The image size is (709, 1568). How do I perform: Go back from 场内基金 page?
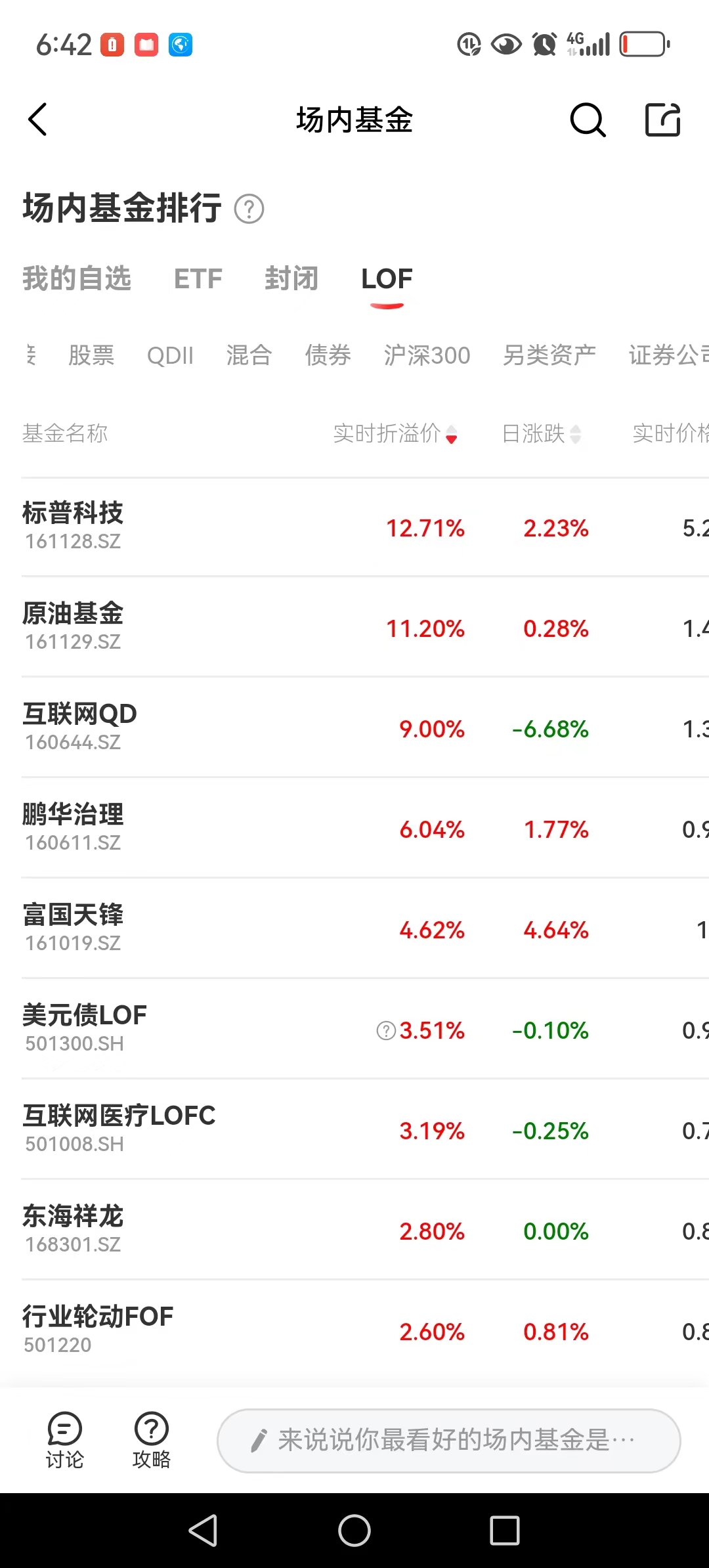(x=38, y=120)
